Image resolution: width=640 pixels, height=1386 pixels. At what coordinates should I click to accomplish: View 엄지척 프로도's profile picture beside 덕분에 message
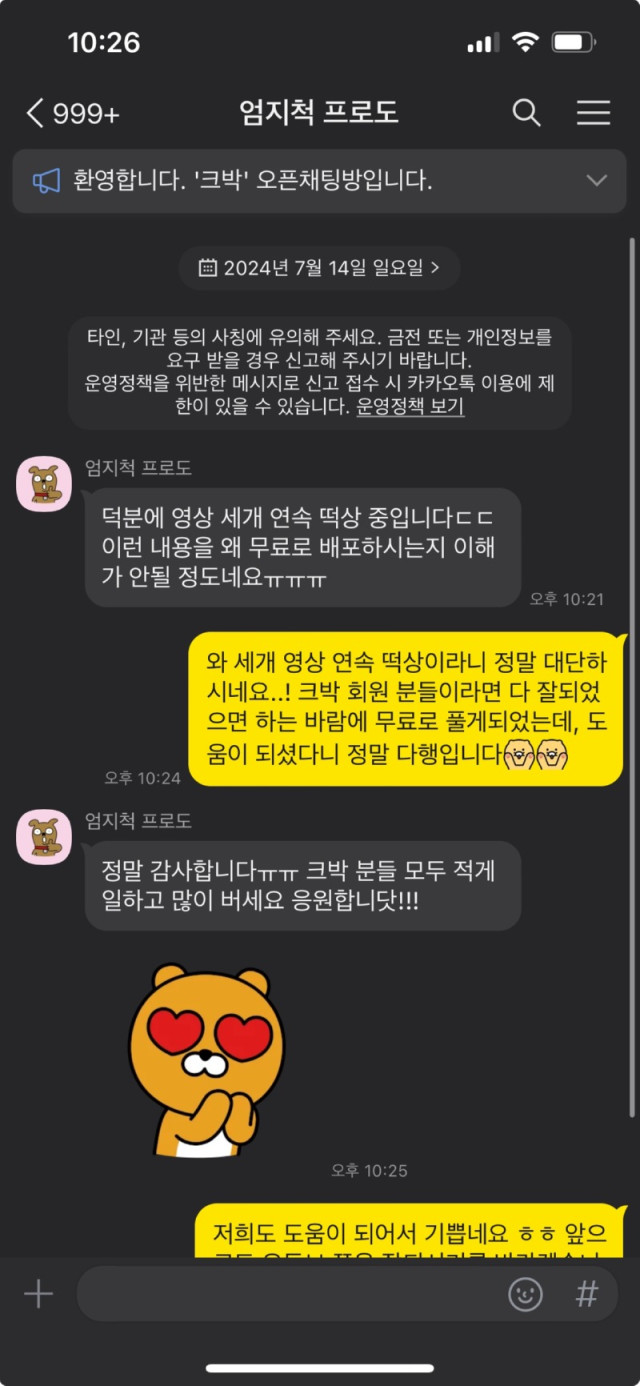coord(44,483)
